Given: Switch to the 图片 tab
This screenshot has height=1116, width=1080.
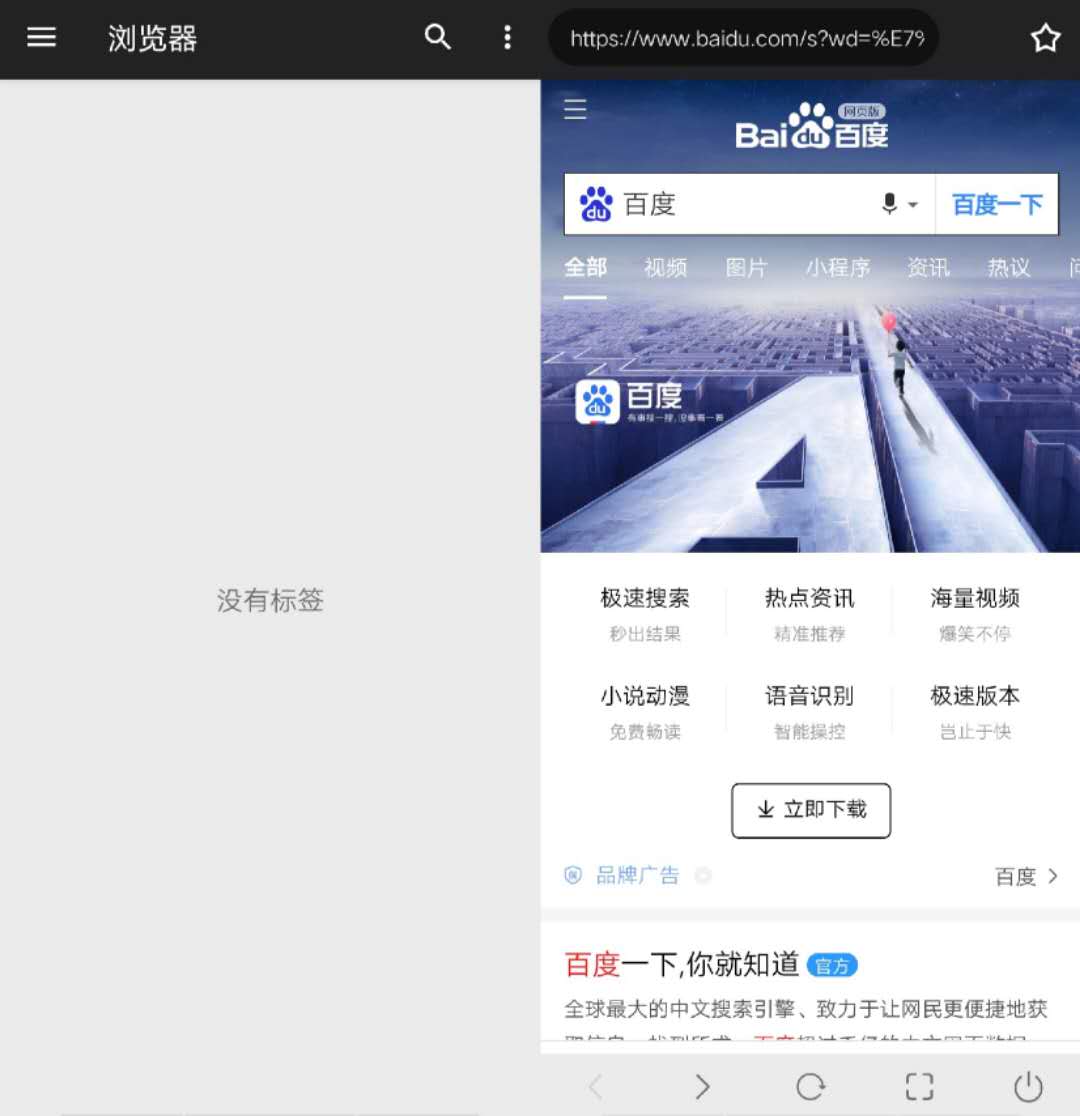Looking at the screenshot, I should 746,268.
